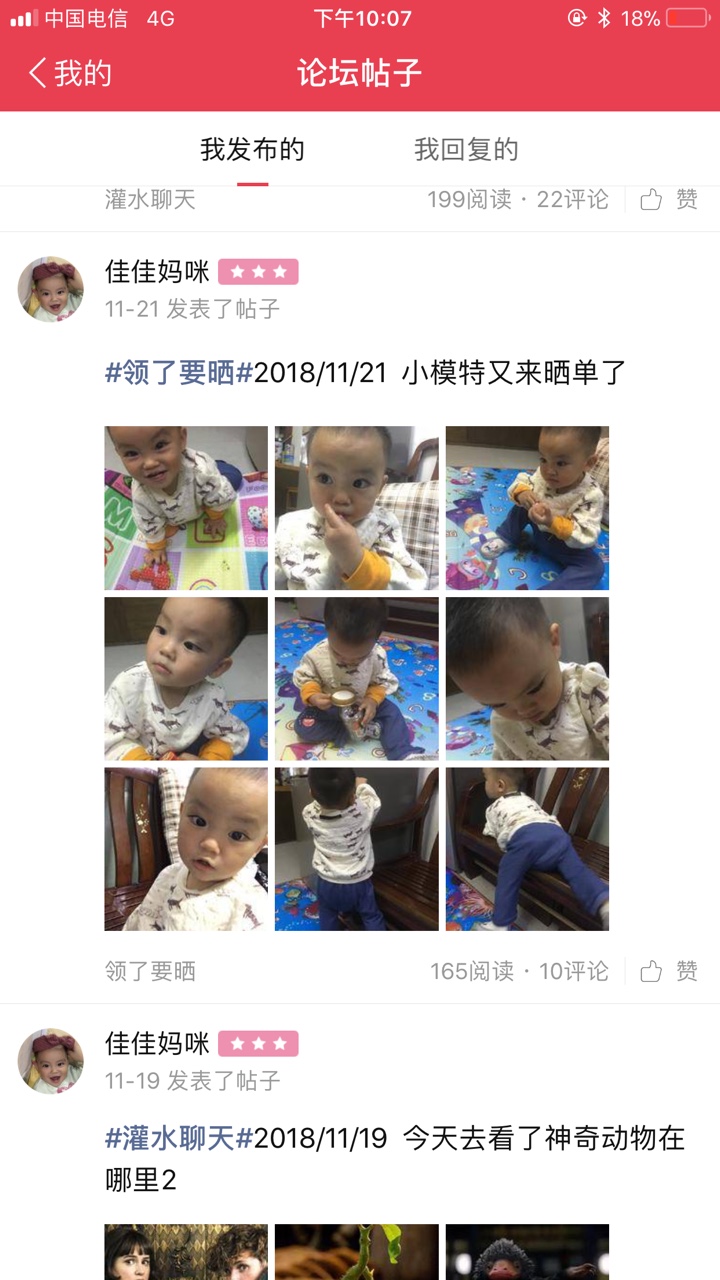The width and height of the screenshot is (720, 1280).
Task: Open the #灌水聊天# hashtag in 11-19 post
Action: [x=179, y=1138]
